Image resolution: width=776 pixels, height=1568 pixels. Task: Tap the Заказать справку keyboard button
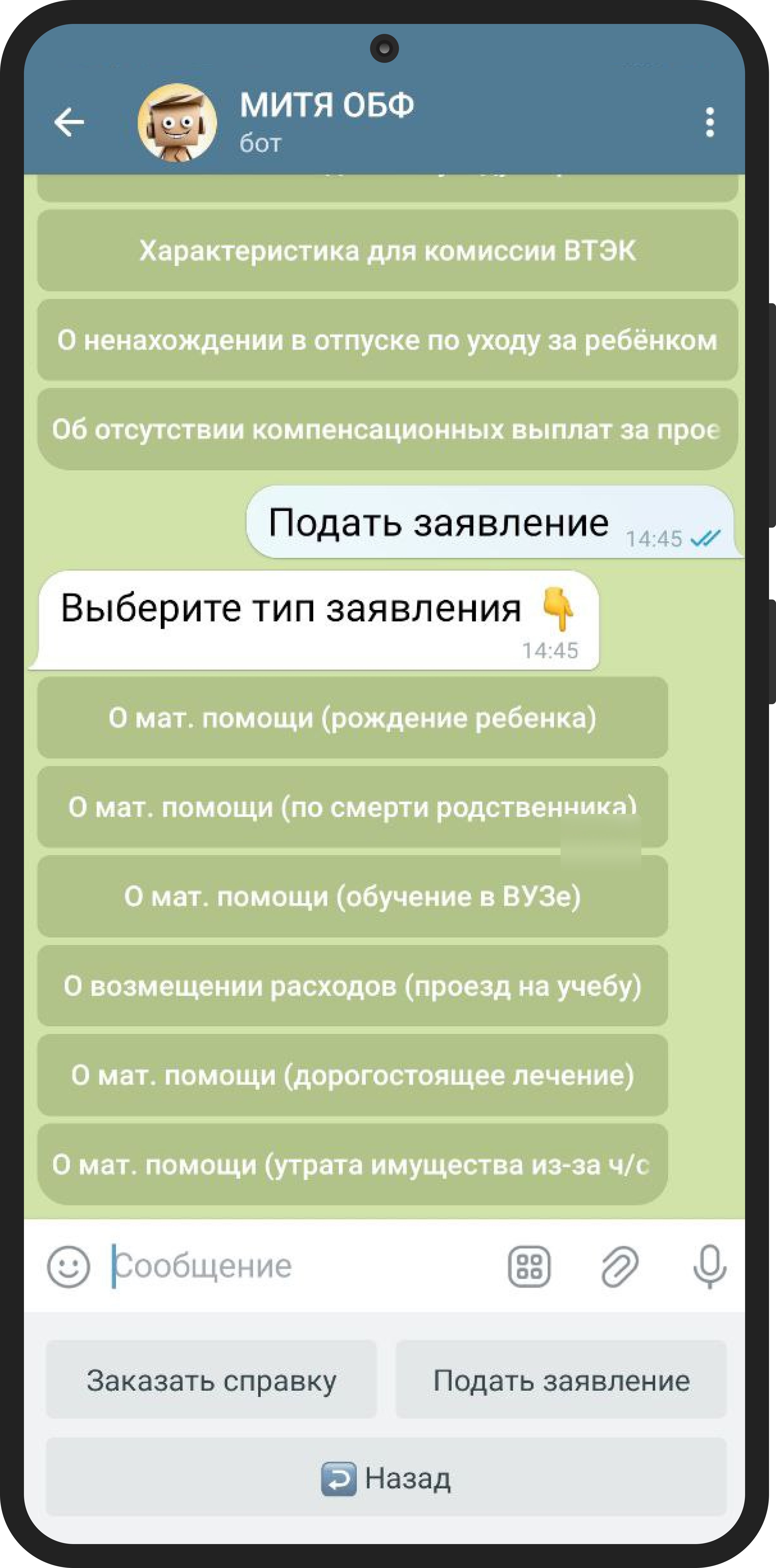point(211,1380)
